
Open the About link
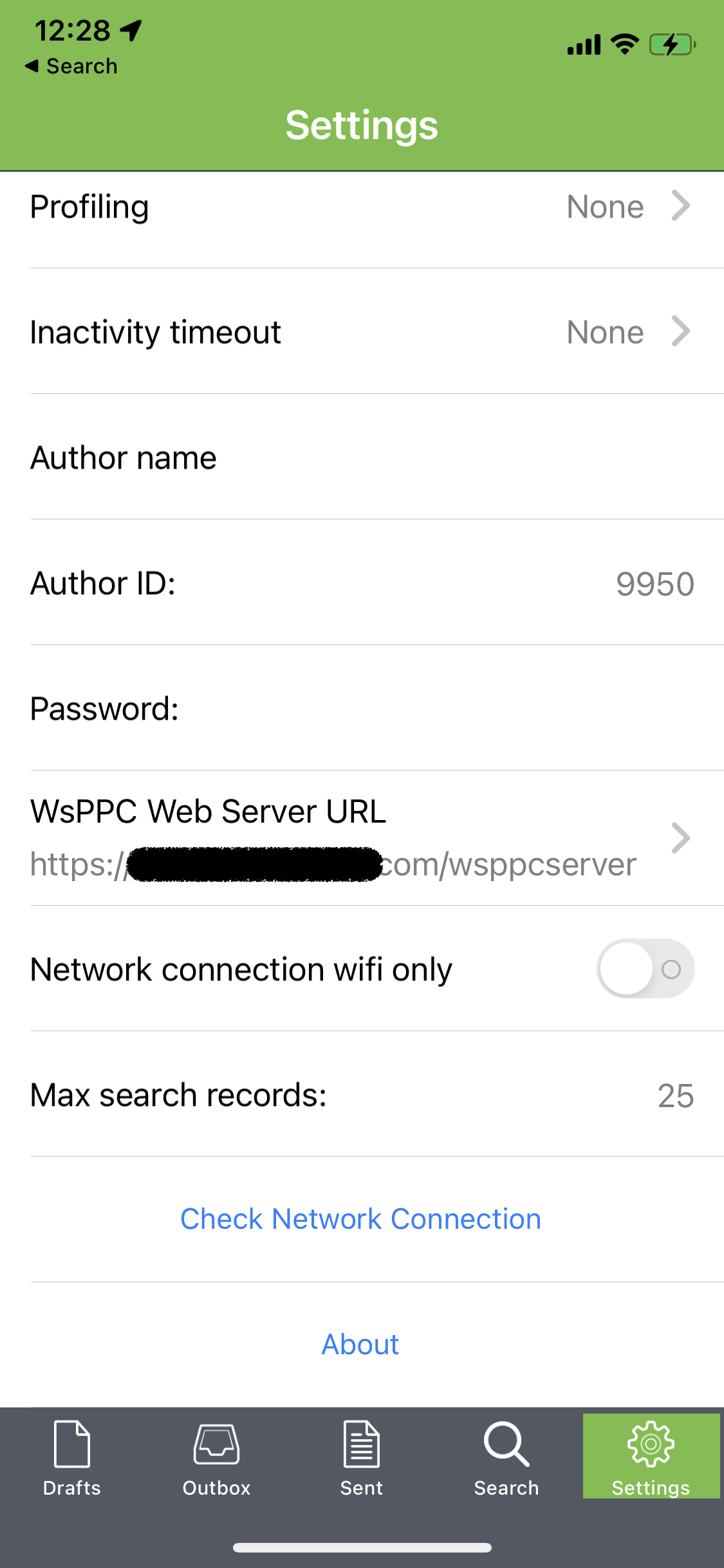360,1345
